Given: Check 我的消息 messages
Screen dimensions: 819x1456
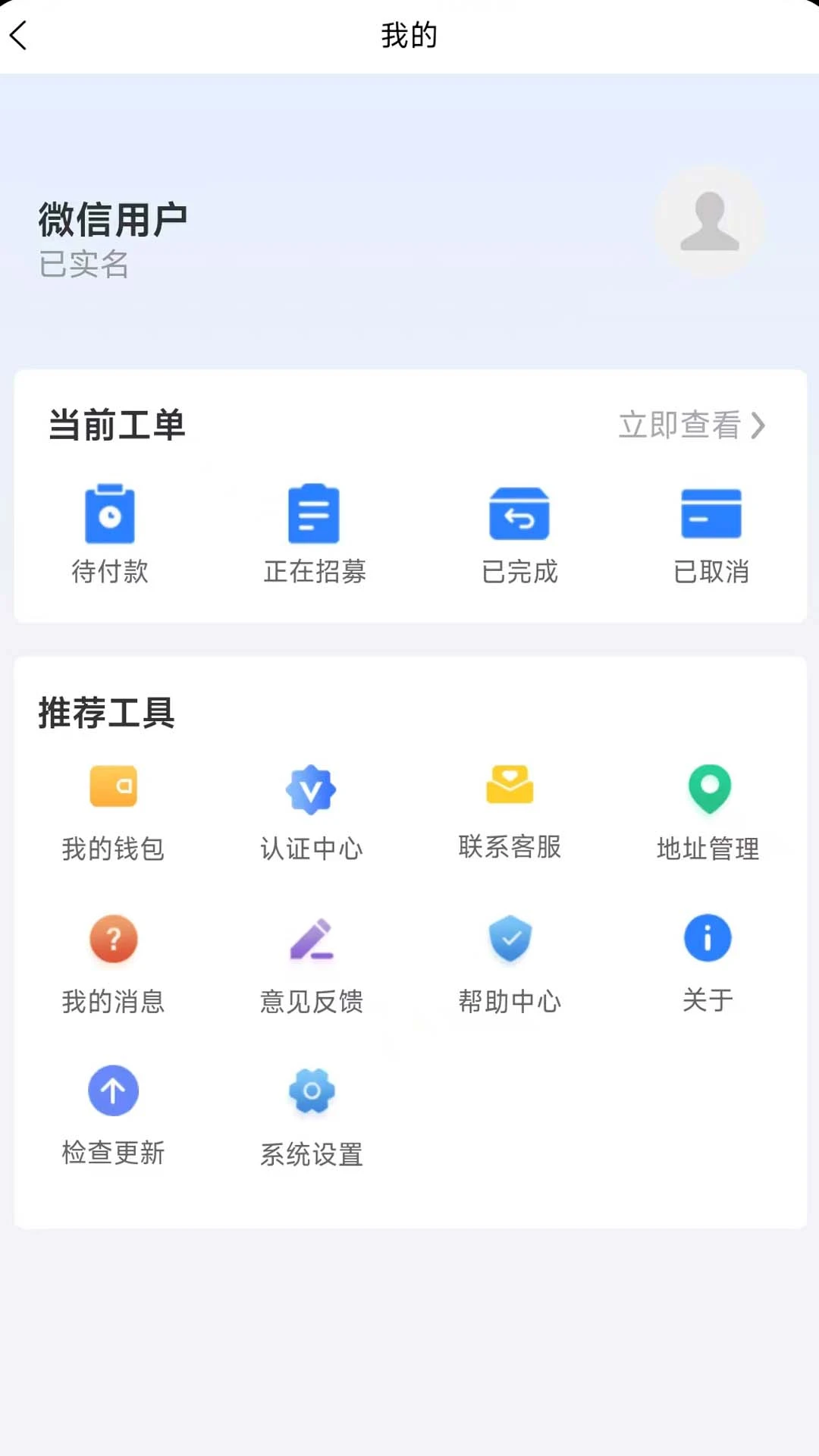Looking at the screenshot, I should [112, 963].
